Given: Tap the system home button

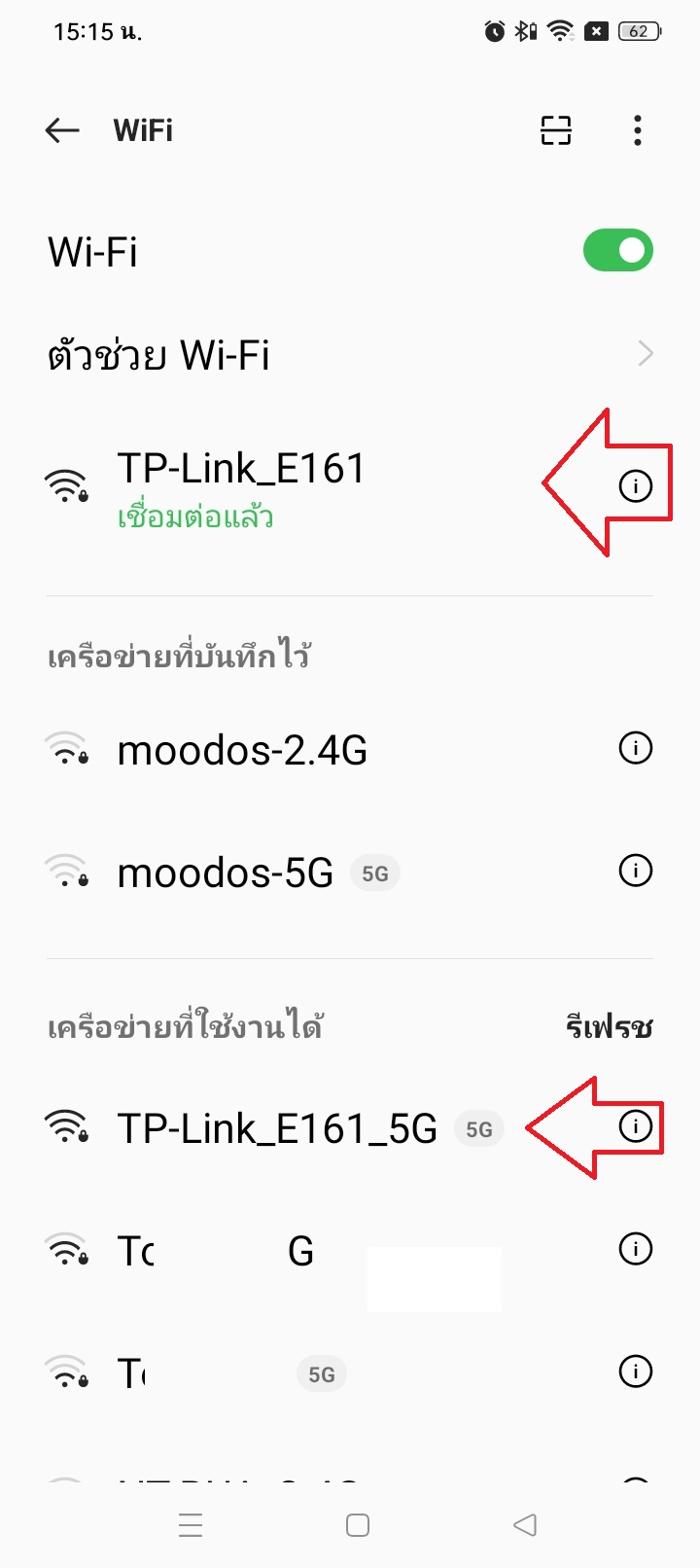Looking at the screenshot, I should (358, 1525).
